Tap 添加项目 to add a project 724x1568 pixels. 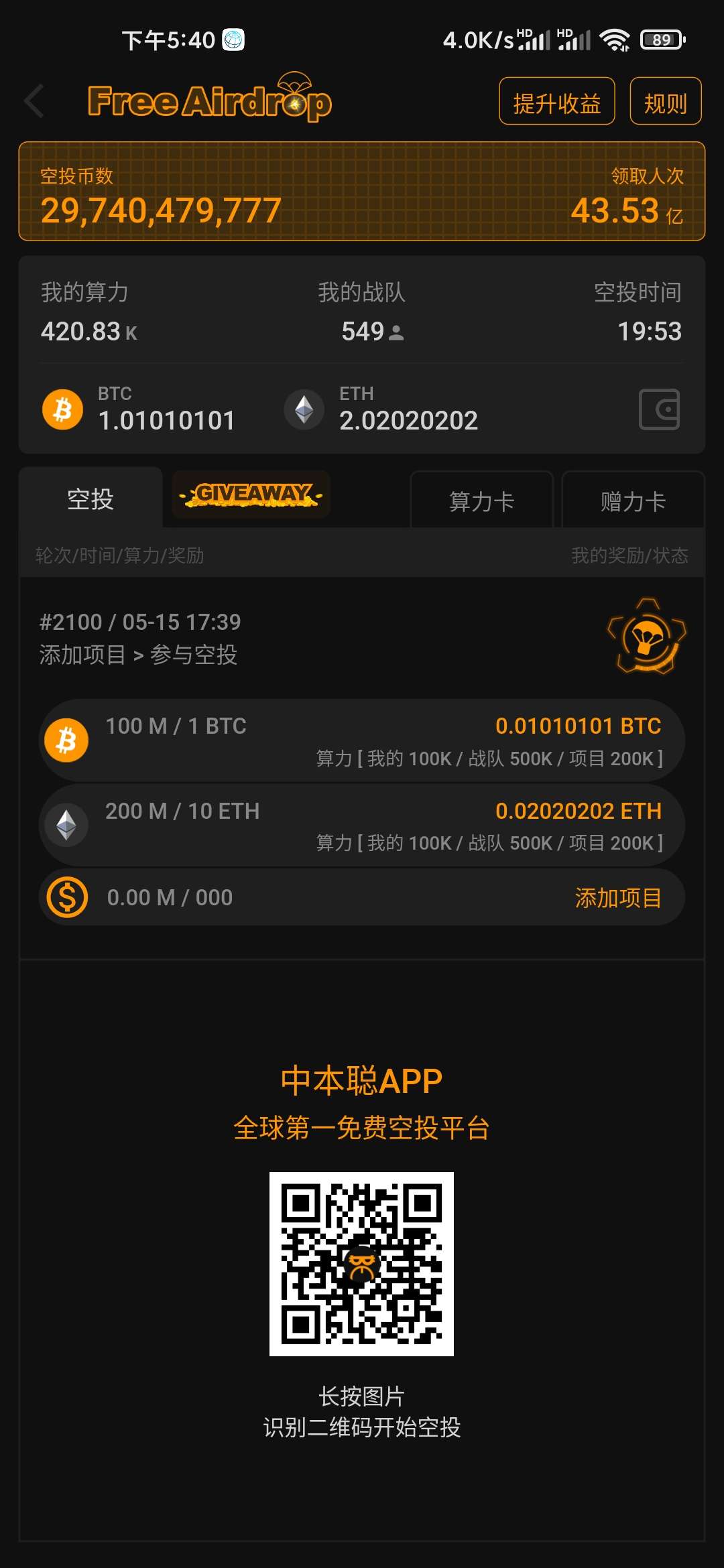point(617,898)
